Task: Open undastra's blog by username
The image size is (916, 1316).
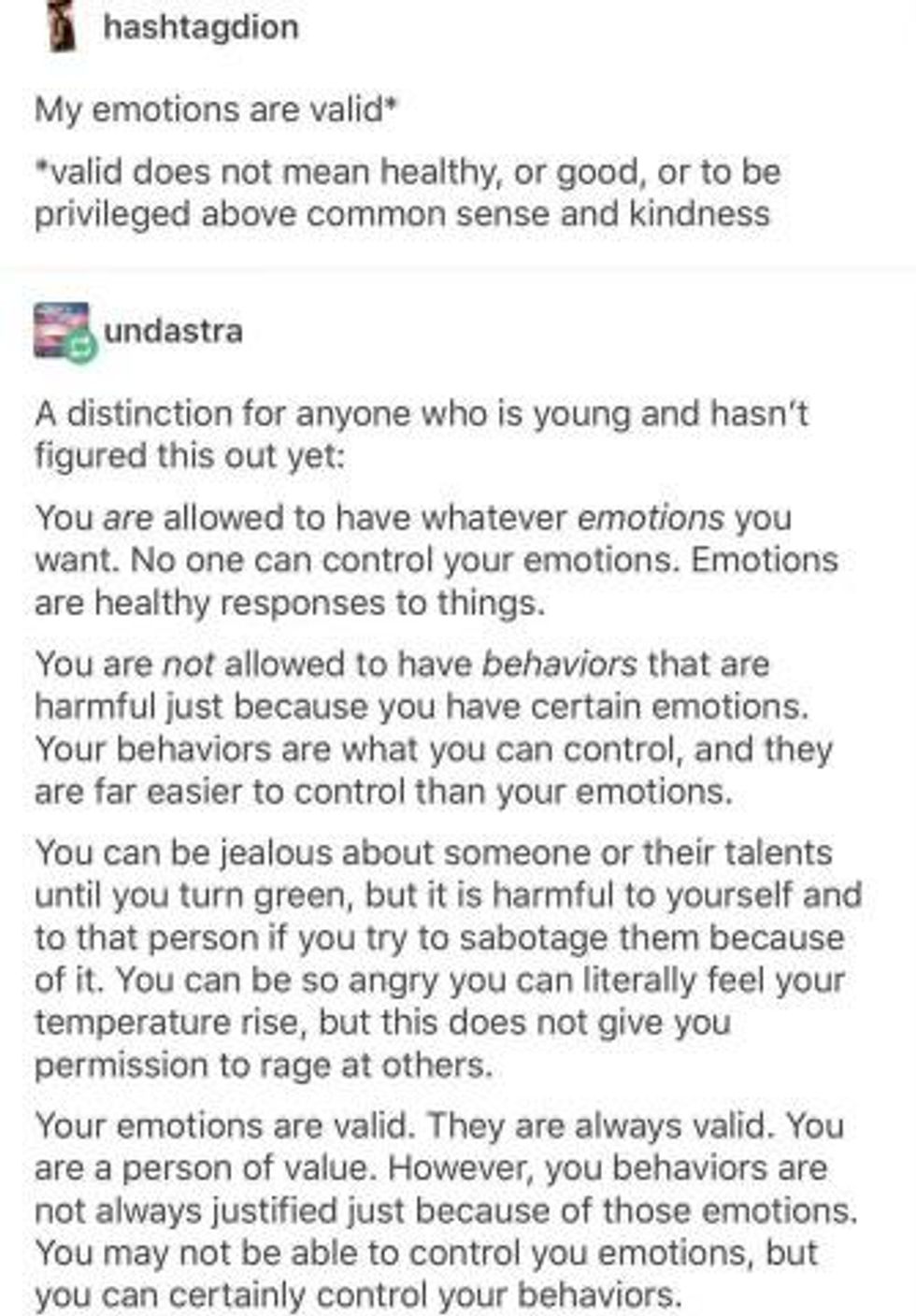Action: click(x=173, y=331)
